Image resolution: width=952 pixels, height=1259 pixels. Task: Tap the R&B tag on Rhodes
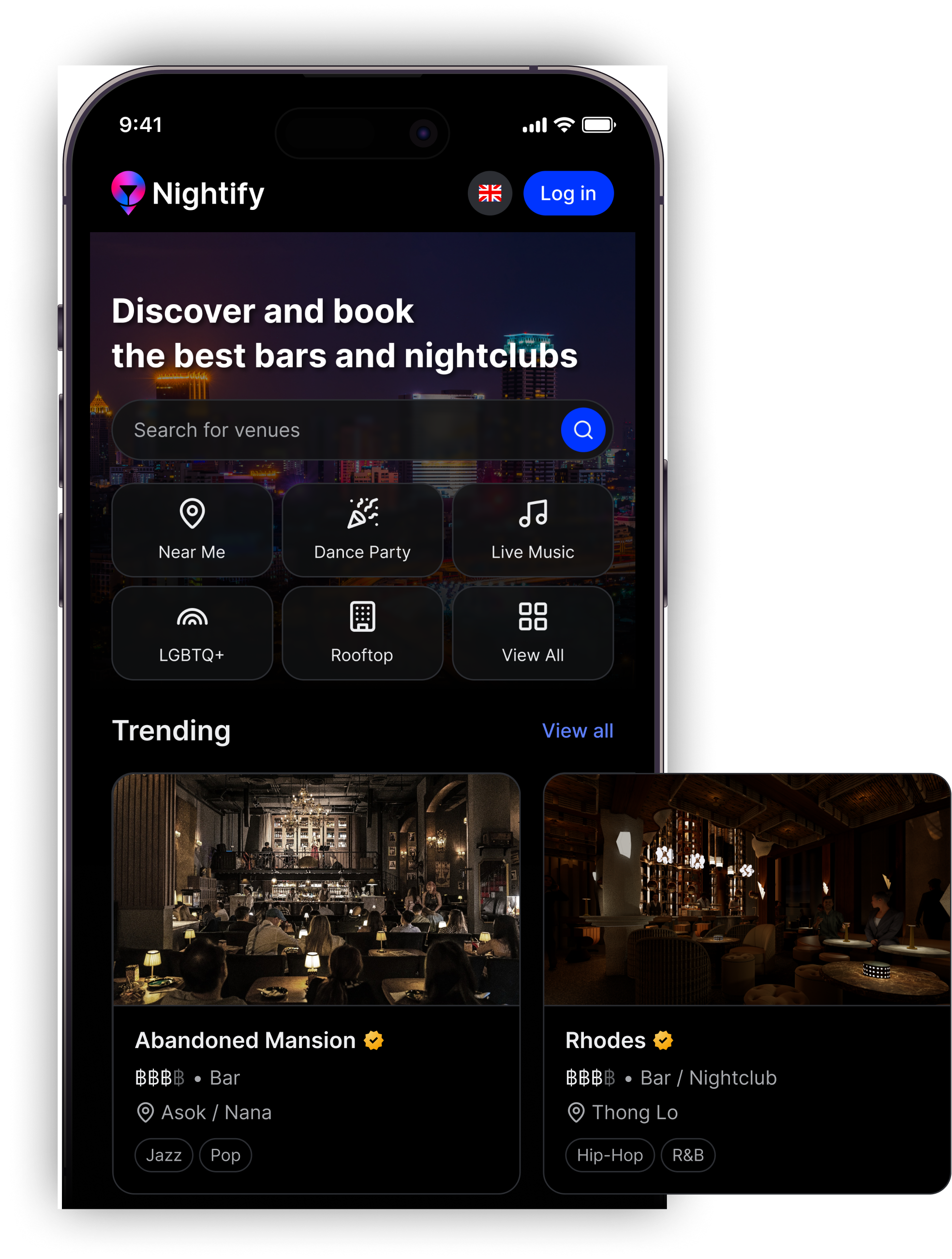point(688,1155)
